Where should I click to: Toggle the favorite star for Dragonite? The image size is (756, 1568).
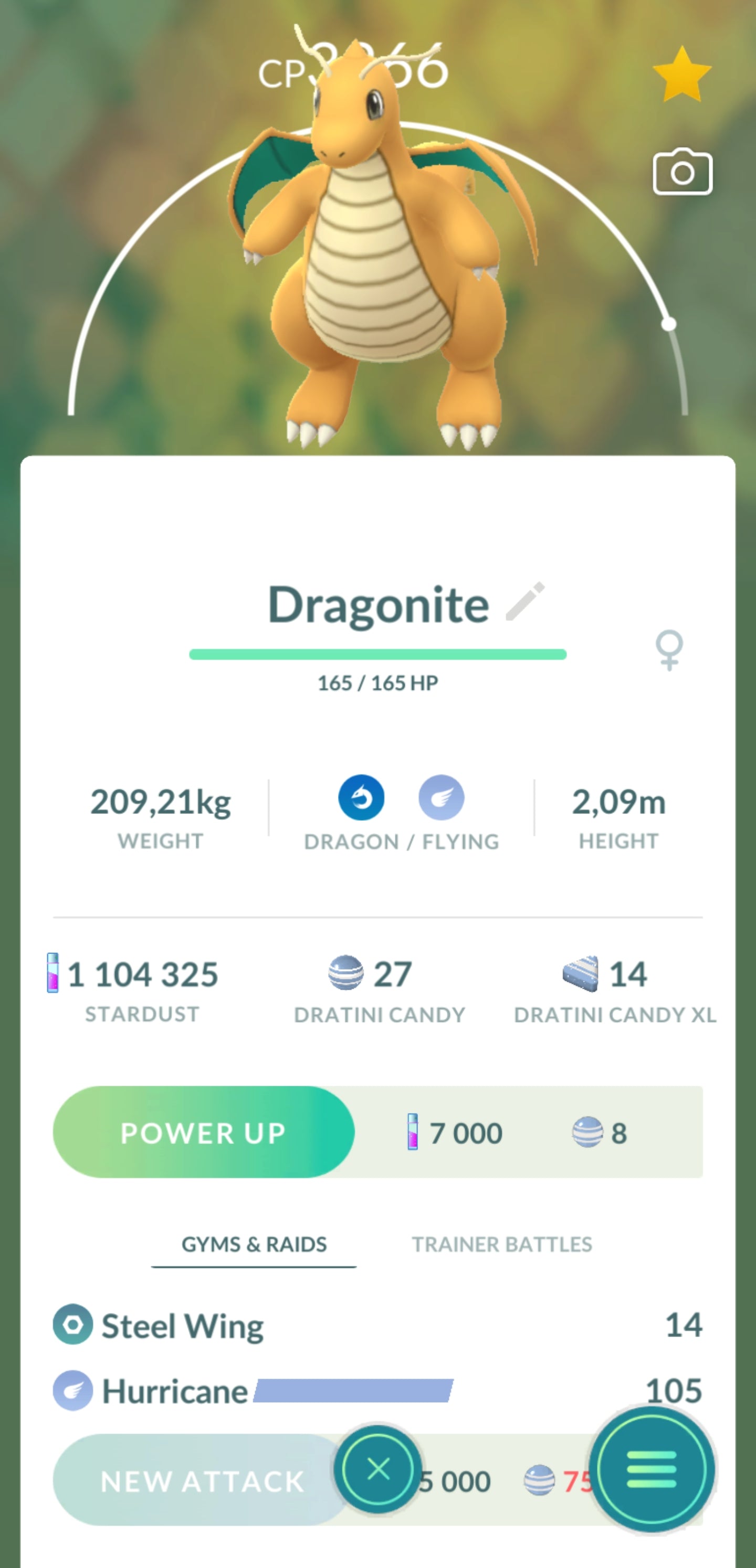click(681, 75)
